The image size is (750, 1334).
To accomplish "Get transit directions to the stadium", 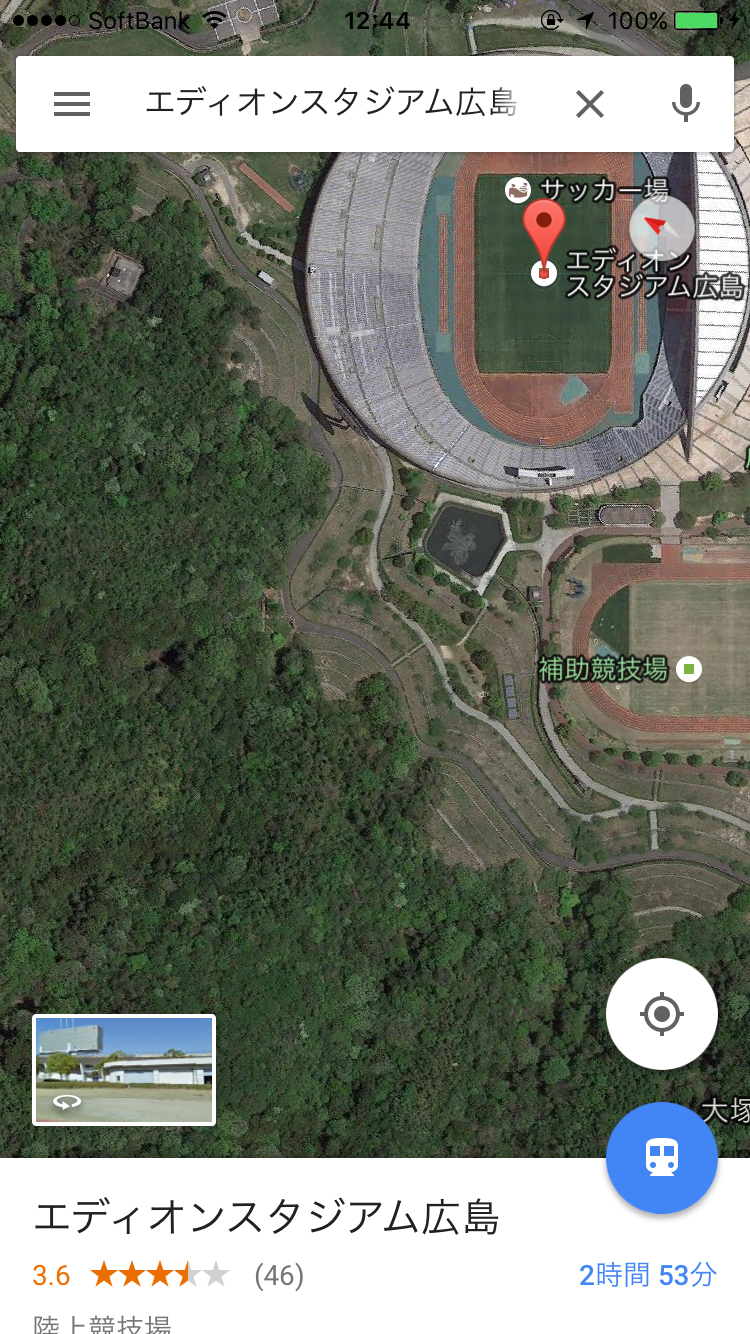I will [661, 1158].
